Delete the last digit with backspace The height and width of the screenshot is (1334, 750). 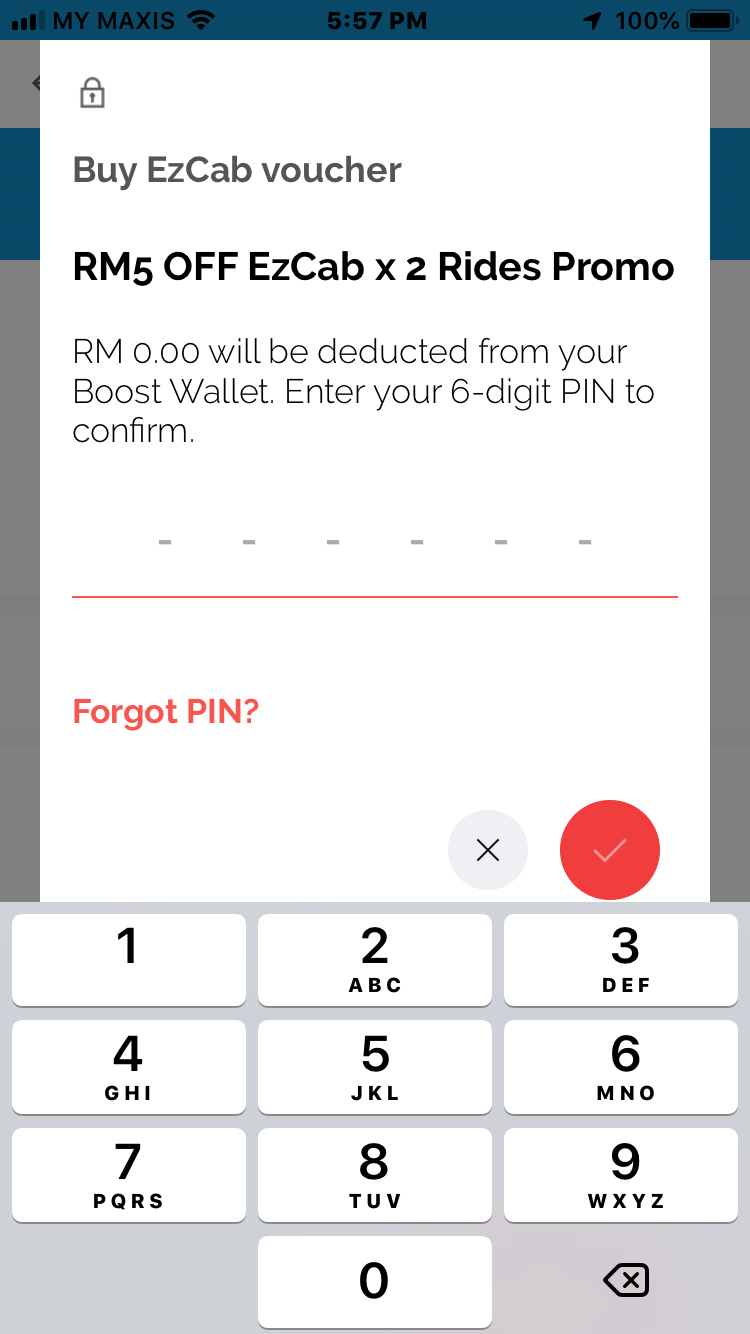click(x=626, y=1280)
